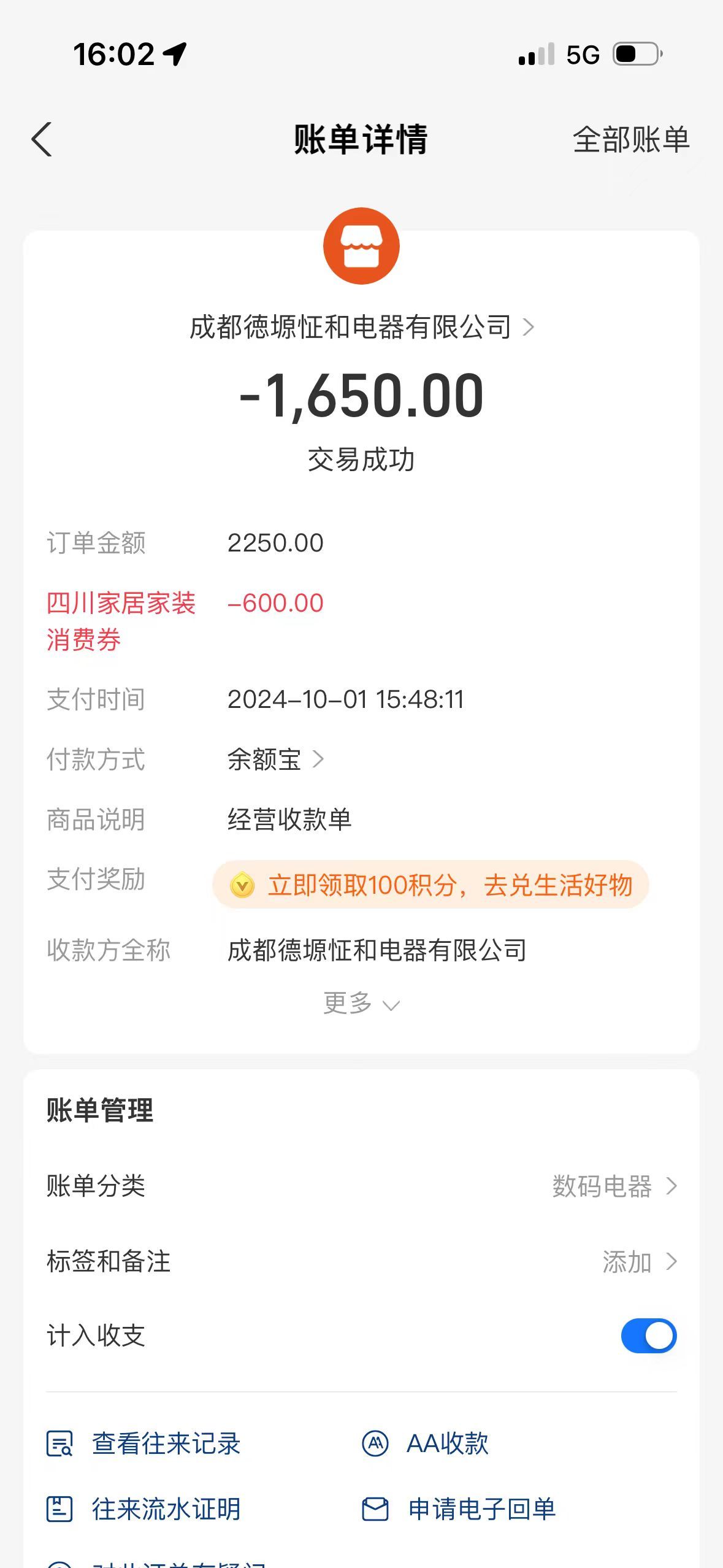Open 全部账单 in the header
This screenshot has height=1568, width=723.
coord(631,140)
